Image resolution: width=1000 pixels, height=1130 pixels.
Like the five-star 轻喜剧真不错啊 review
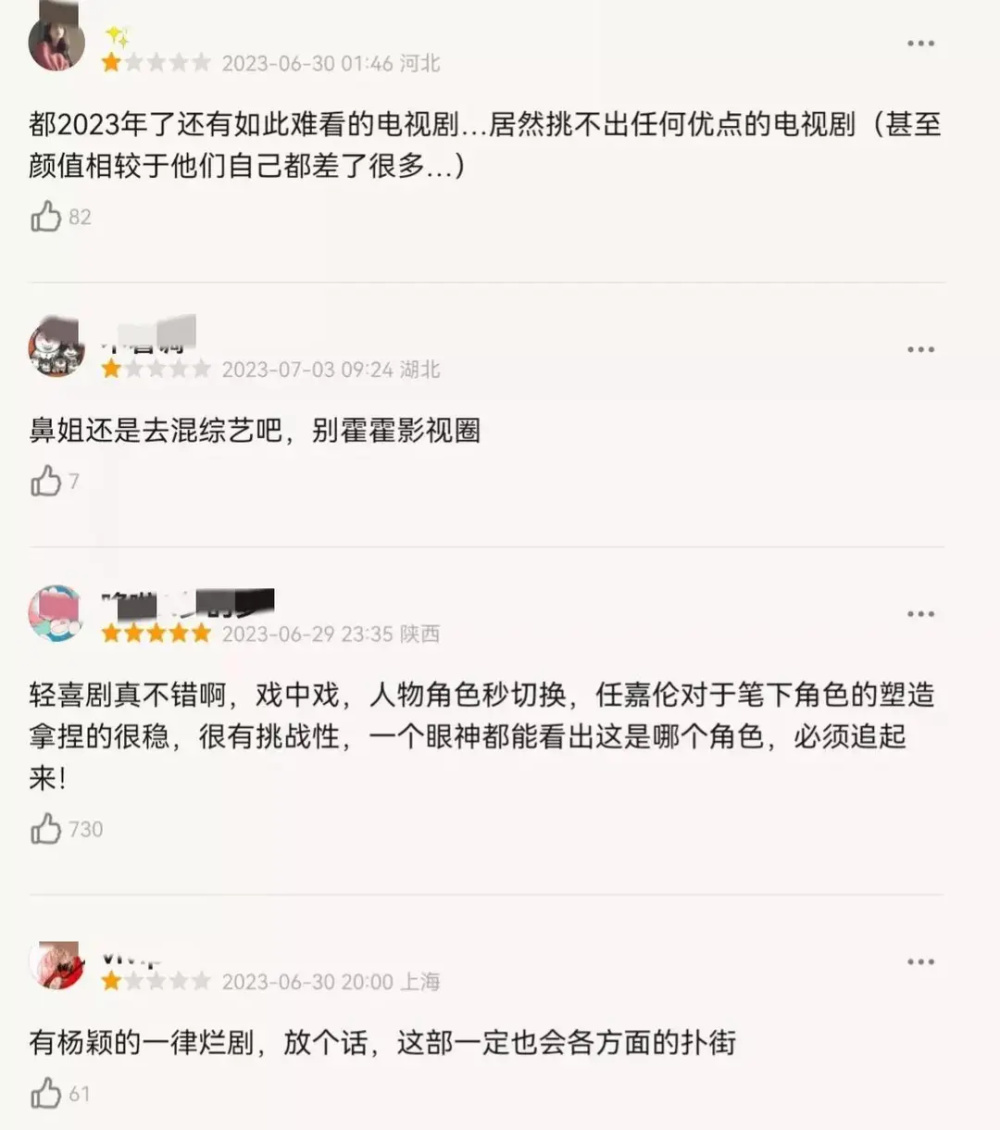[x=46, y=829]
